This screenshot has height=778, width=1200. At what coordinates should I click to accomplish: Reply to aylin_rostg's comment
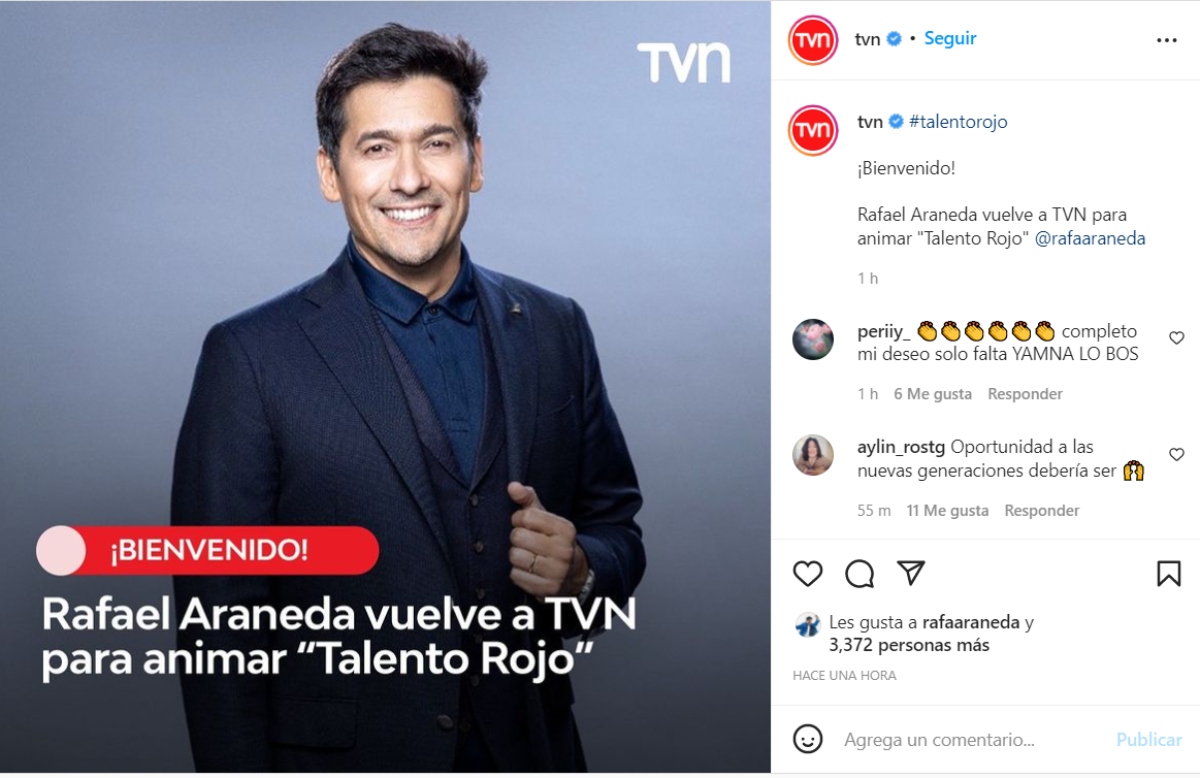(x=1041, y=510)
